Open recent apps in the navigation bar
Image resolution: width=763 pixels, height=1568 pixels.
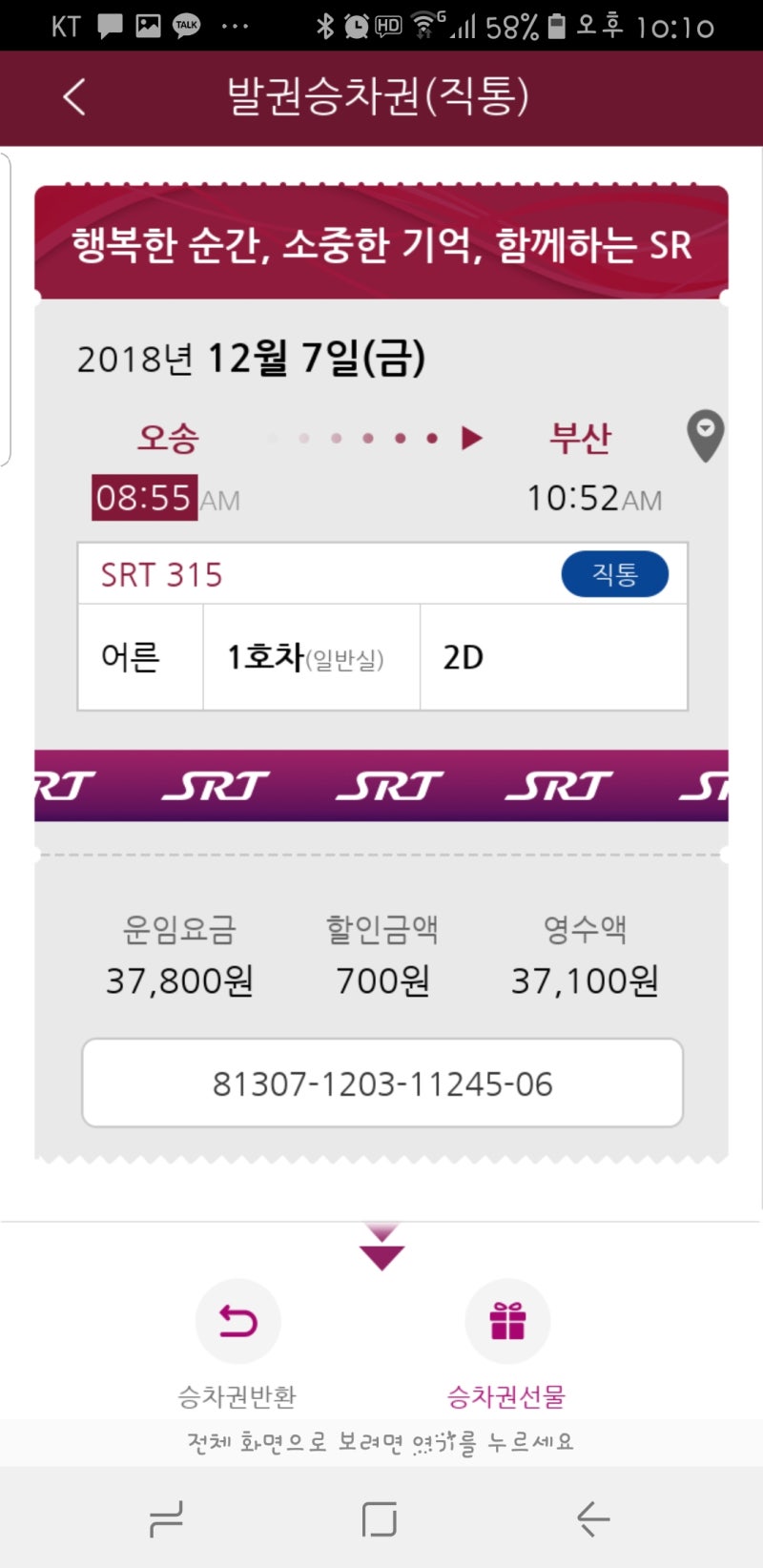click(166, 1518)
